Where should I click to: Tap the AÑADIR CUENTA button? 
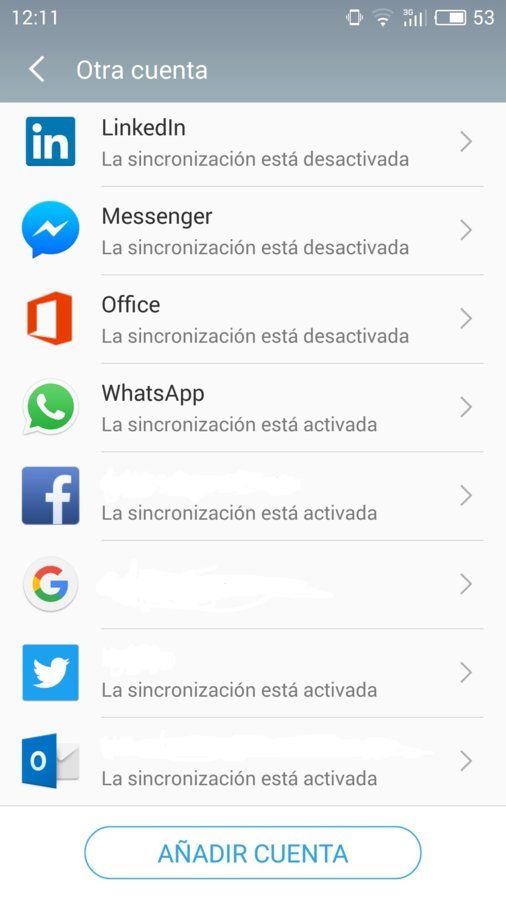click(253, 853)
